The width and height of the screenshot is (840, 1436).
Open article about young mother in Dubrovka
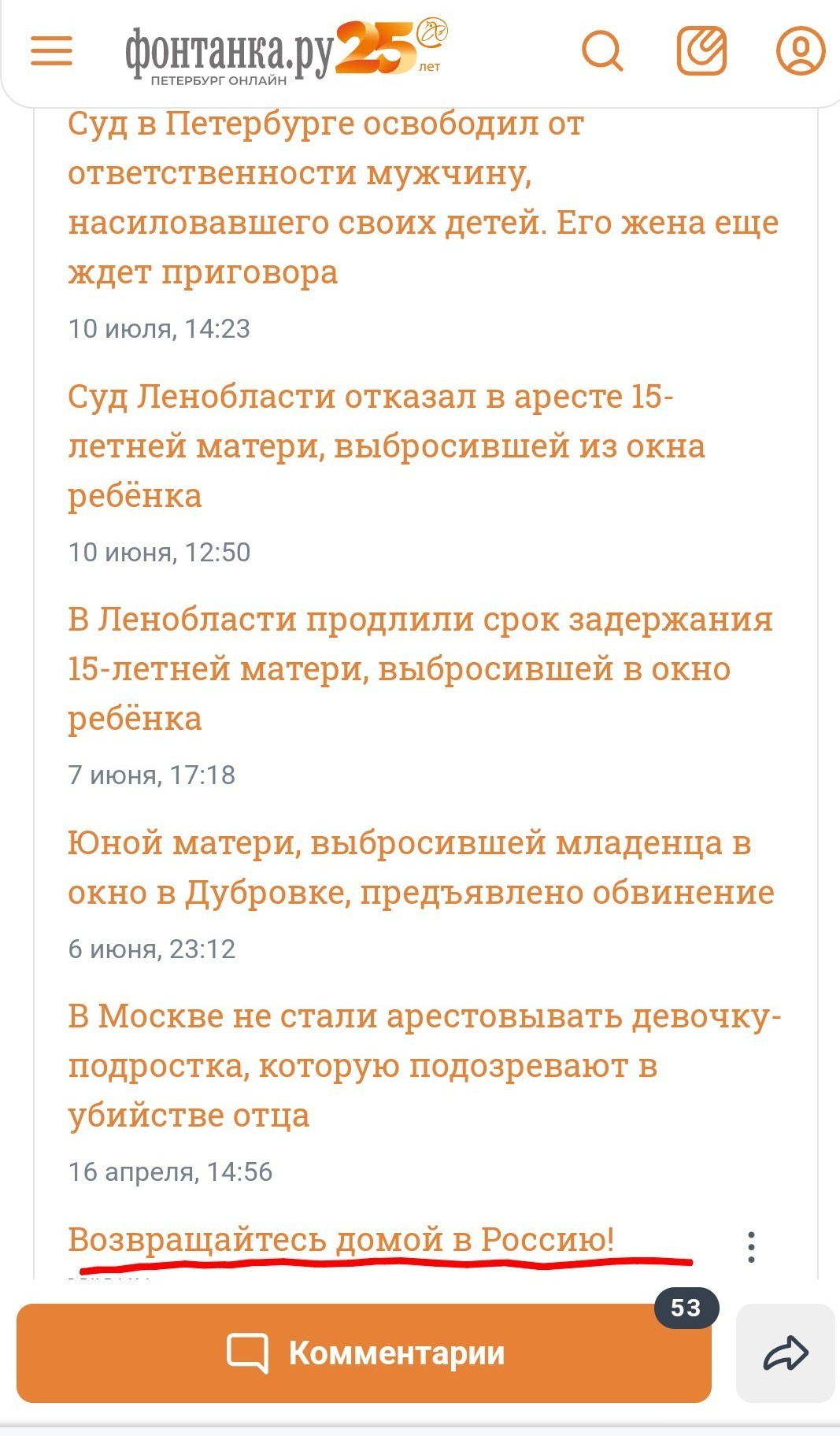coord(420,868)
